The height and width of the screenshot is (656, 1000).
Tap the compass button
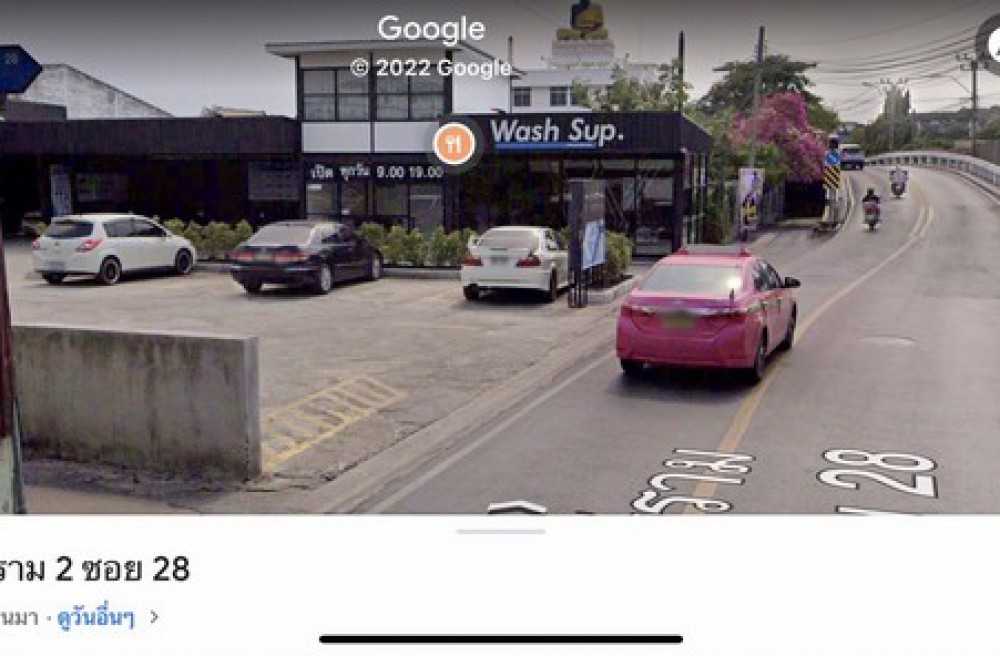point(992,45)
